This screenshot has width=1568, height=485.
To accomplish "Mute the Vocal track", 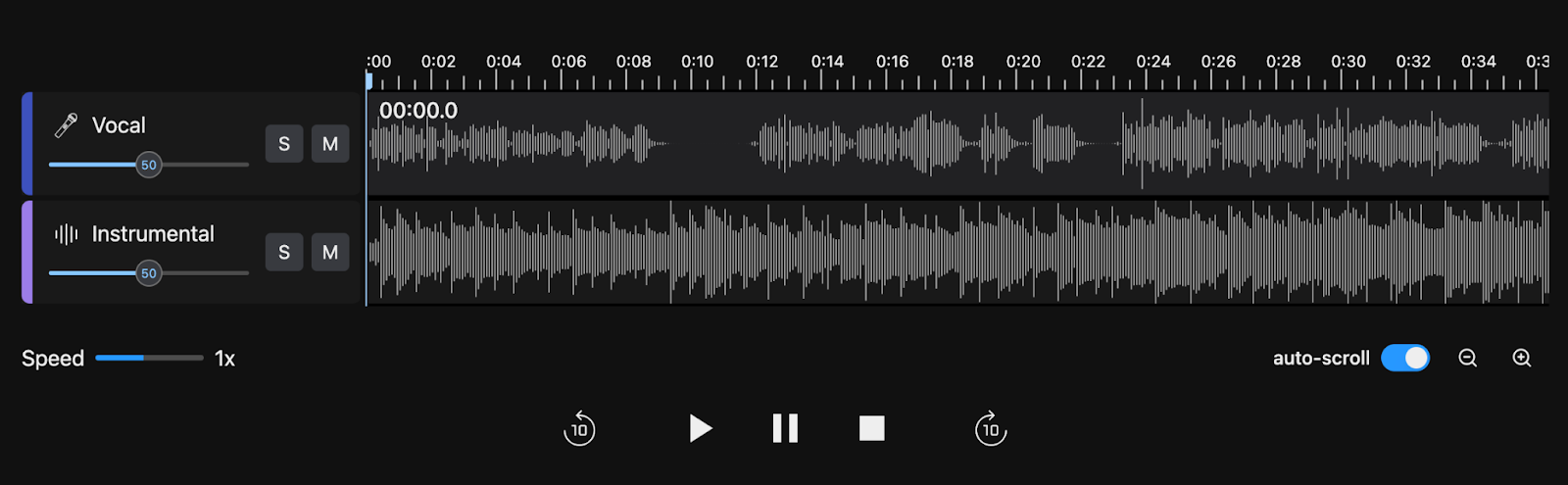I will click(x=330, y=144).
